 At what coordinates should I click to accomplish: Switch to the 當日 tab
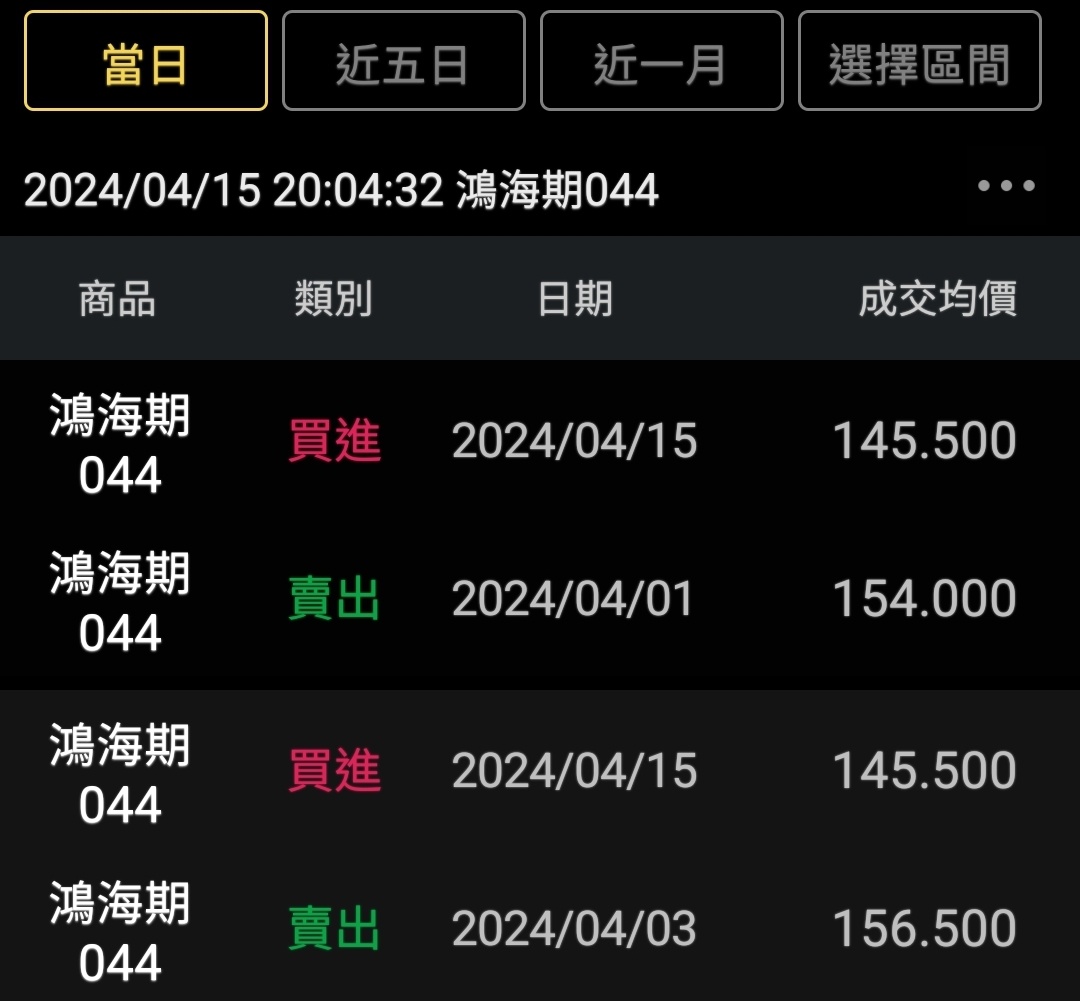tap(146, 61)
